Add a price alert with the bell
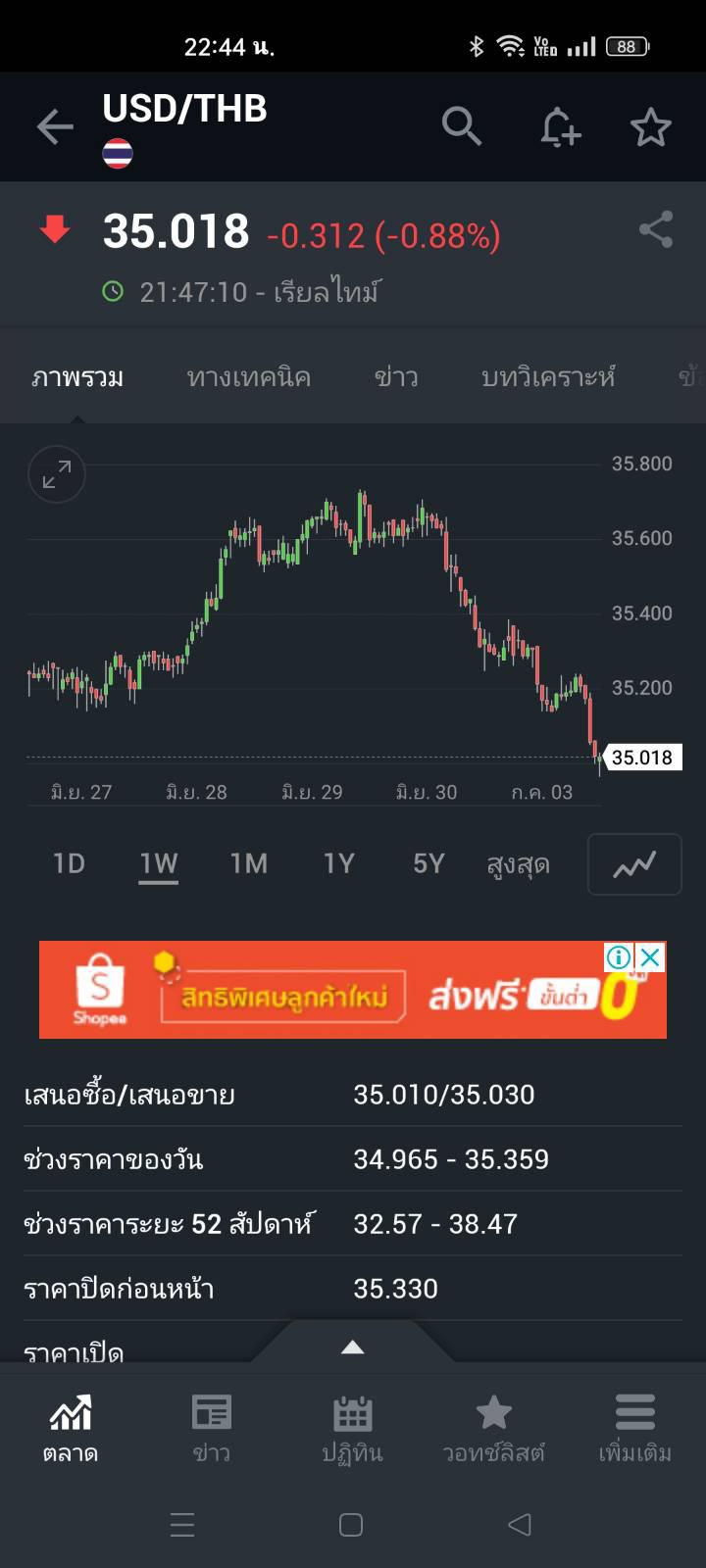The height and width of the screenshot is (1568, 706). (560, 127)
